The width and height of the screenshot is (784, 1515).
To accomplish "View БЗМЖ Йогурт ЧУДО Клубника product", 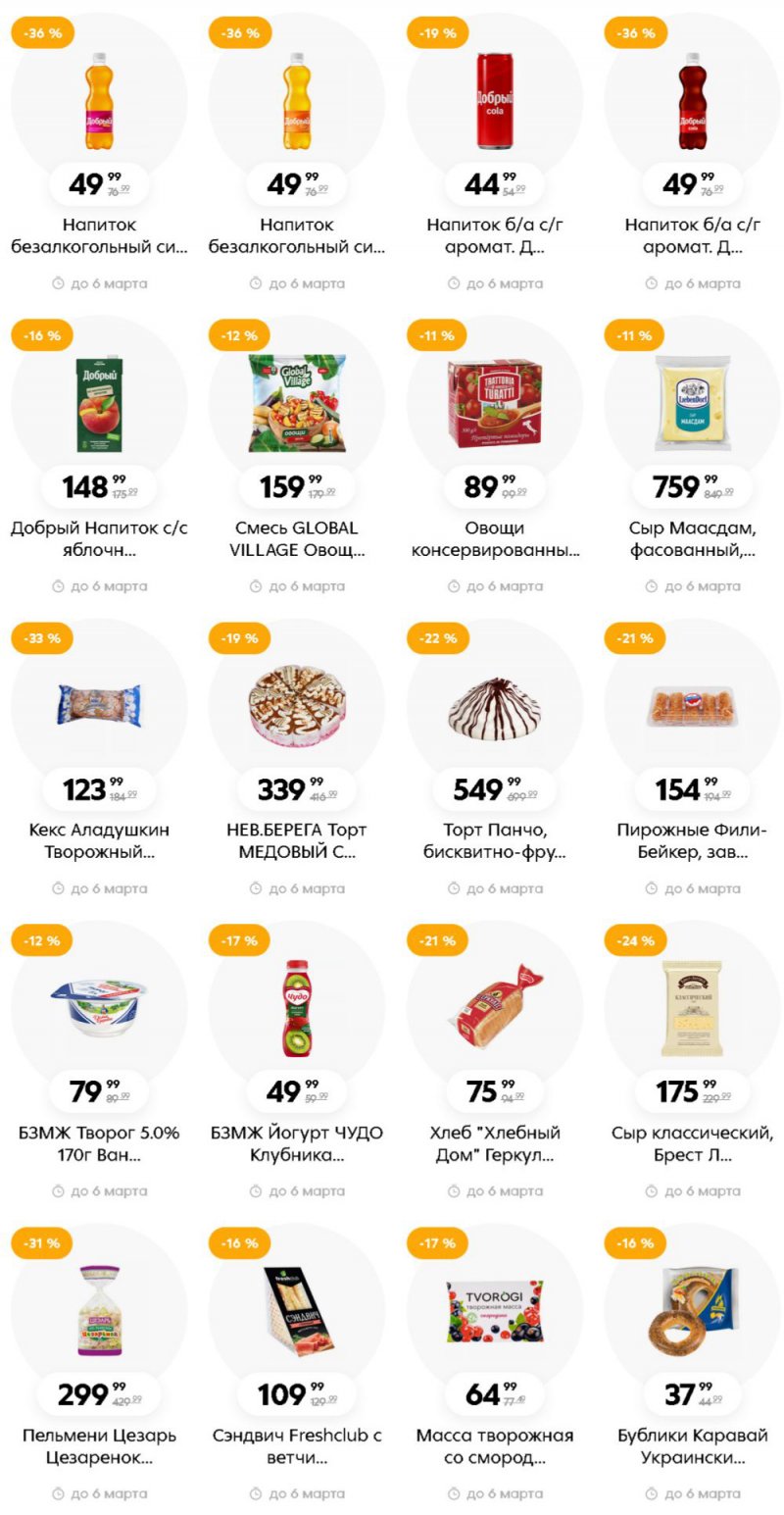I will coord(297,1010).
